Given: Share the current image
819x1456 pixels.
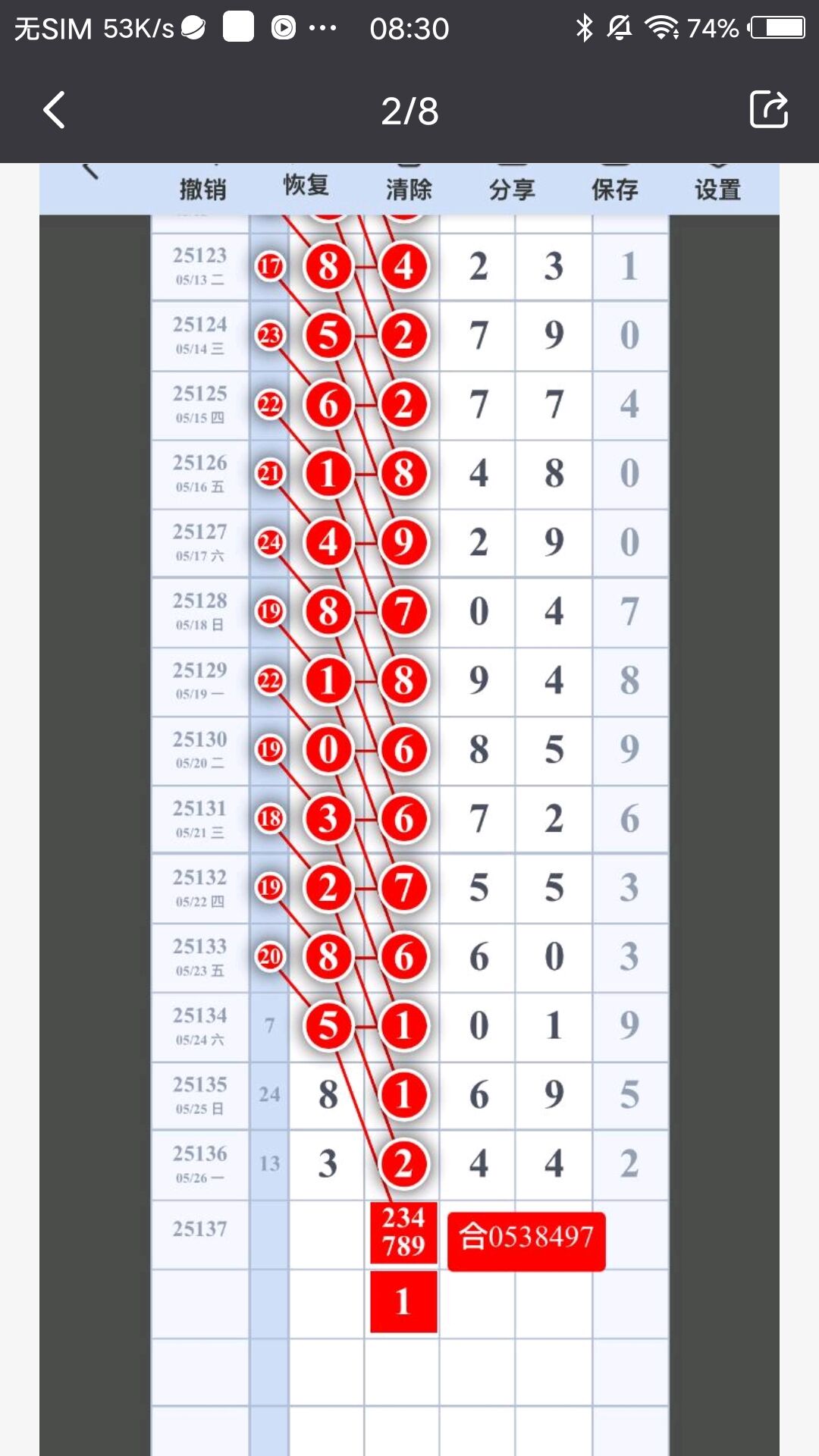Looking at the screenshot, I should click(x=769, y=109).
